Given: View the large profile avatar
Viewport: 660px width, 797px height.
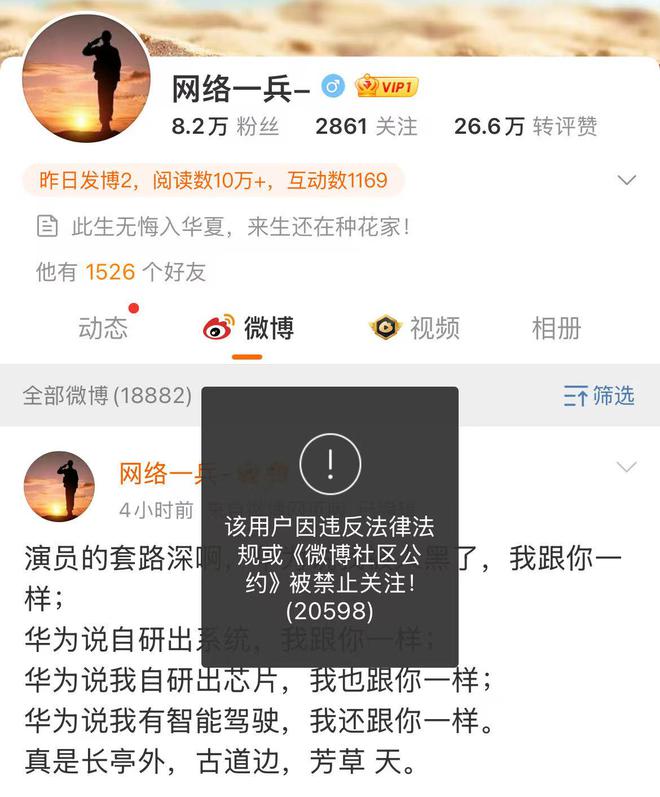Looking at the screenshot, I should click(86, 79).
